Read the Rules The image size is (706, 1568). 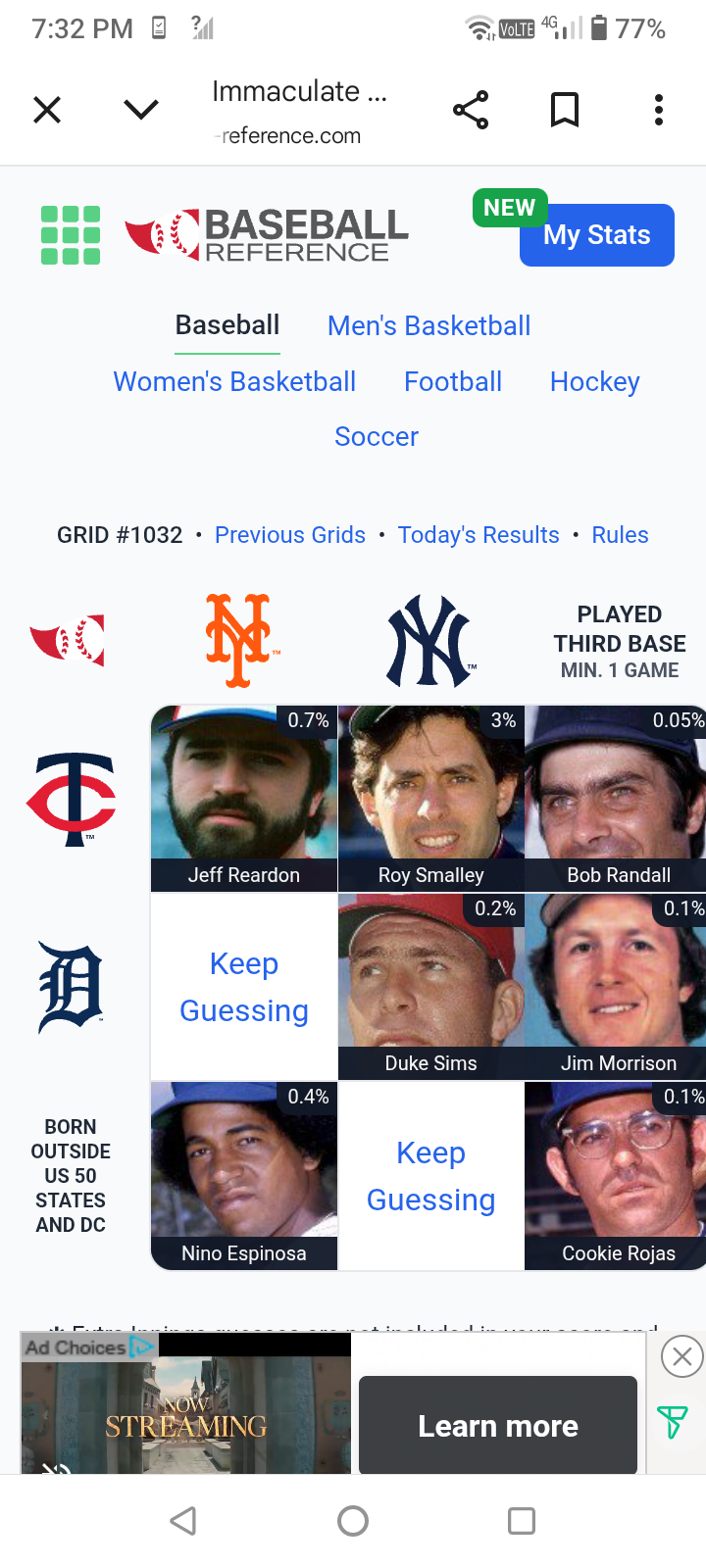[620, 535]
